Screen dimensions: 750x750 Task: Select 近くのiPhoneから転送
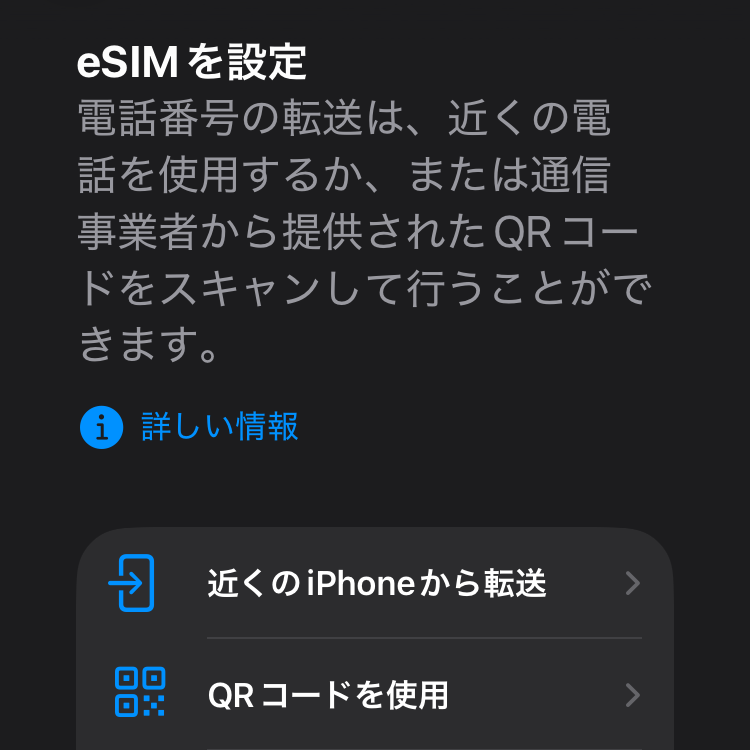pos(376,584)
